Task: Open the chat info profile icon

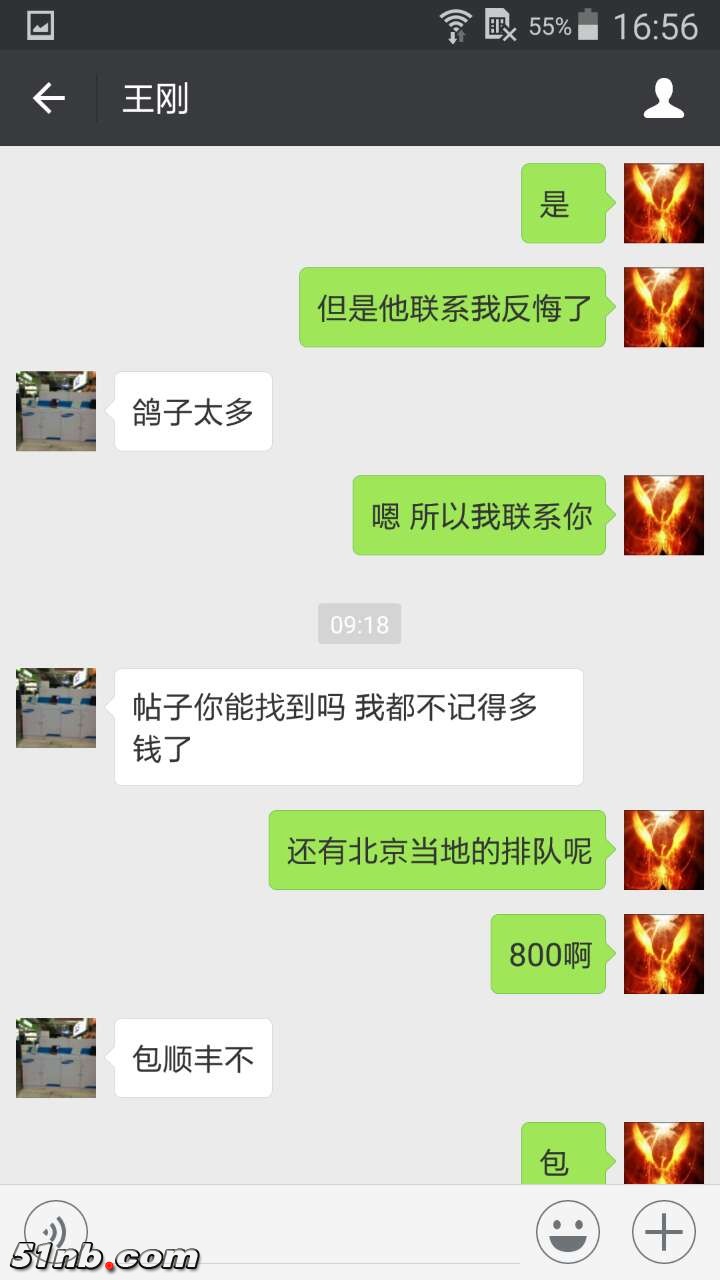Action: (x=663, y=98)
